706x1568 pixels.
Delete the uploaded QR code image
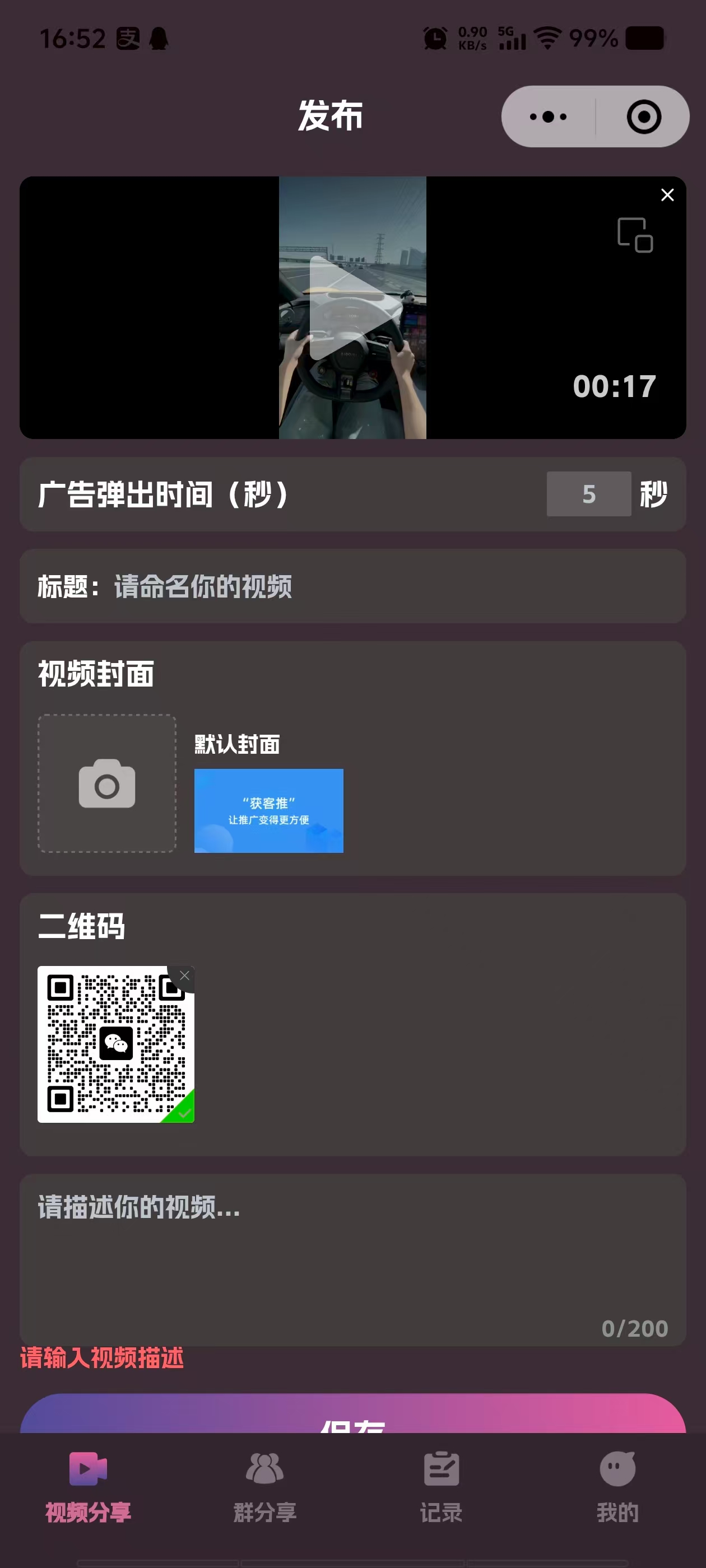coord(184,975)
